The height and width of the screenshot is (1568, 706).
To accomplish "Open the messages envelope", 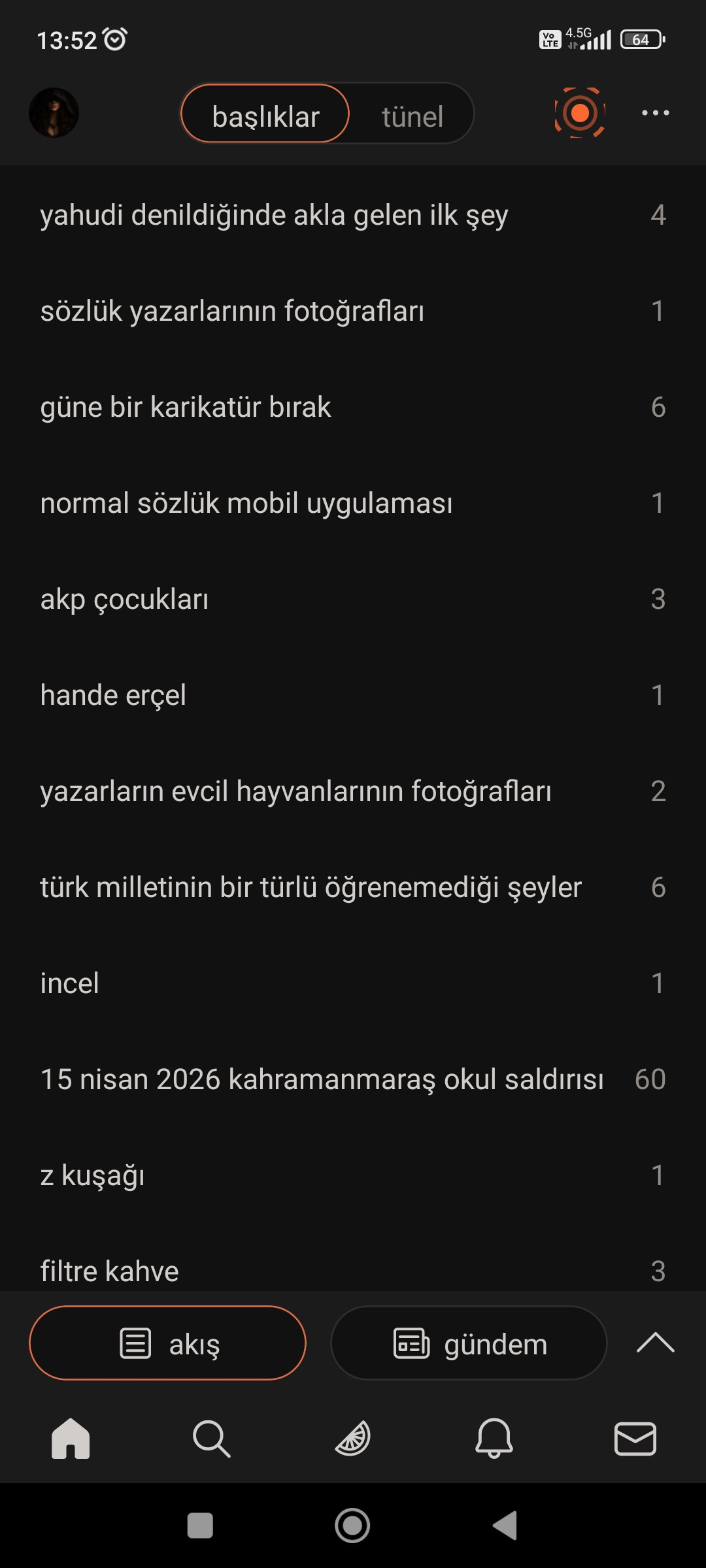I will [635, 1439].
